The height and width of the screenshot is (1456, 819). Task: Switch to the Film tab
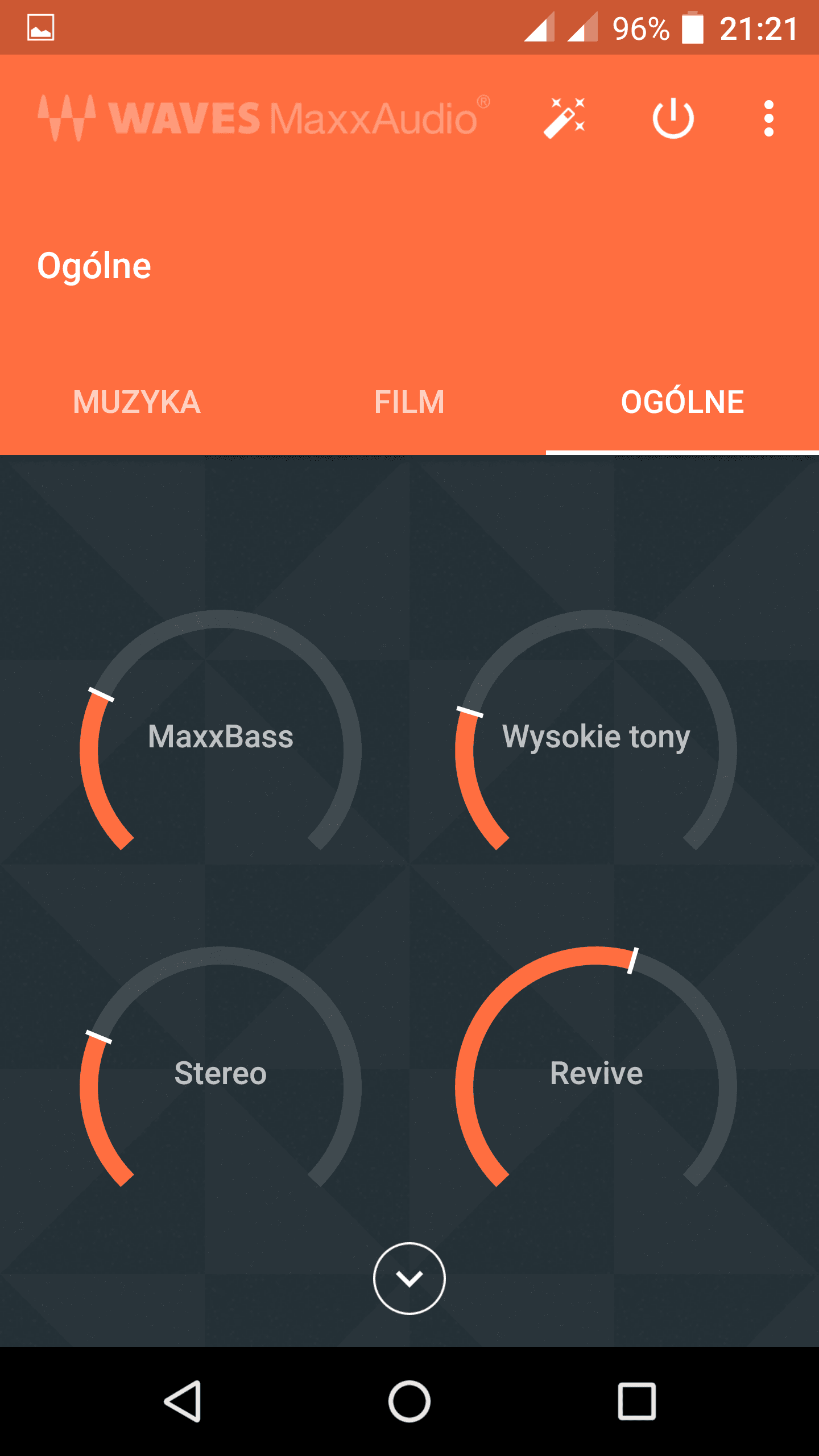409,402
